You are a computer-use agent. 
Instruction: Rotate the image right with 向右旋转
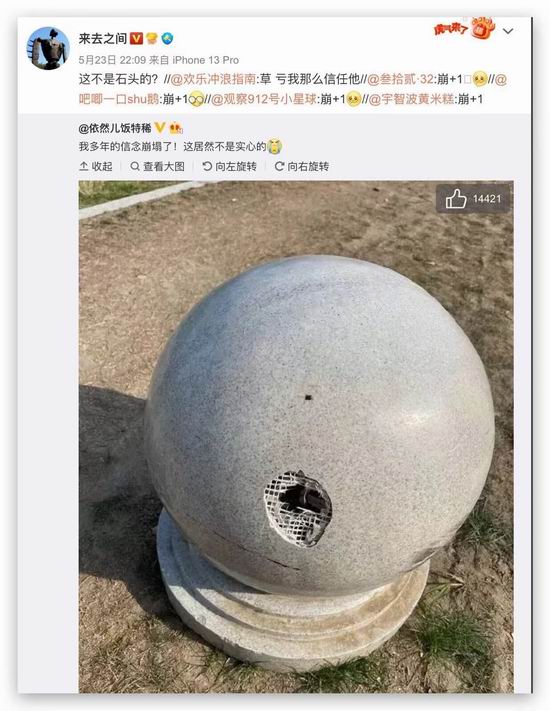[x=302, y=166]
